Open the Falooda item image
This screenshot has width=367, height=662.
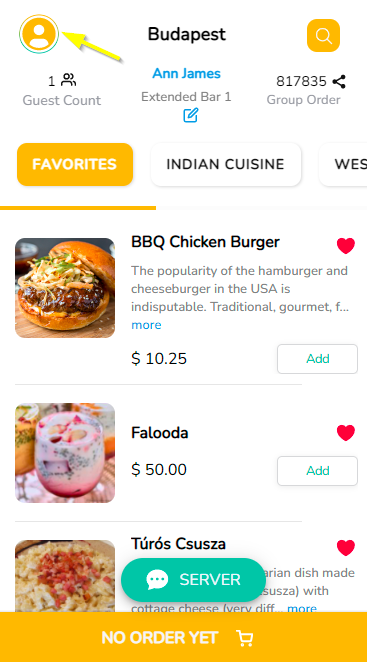(65, 453)
